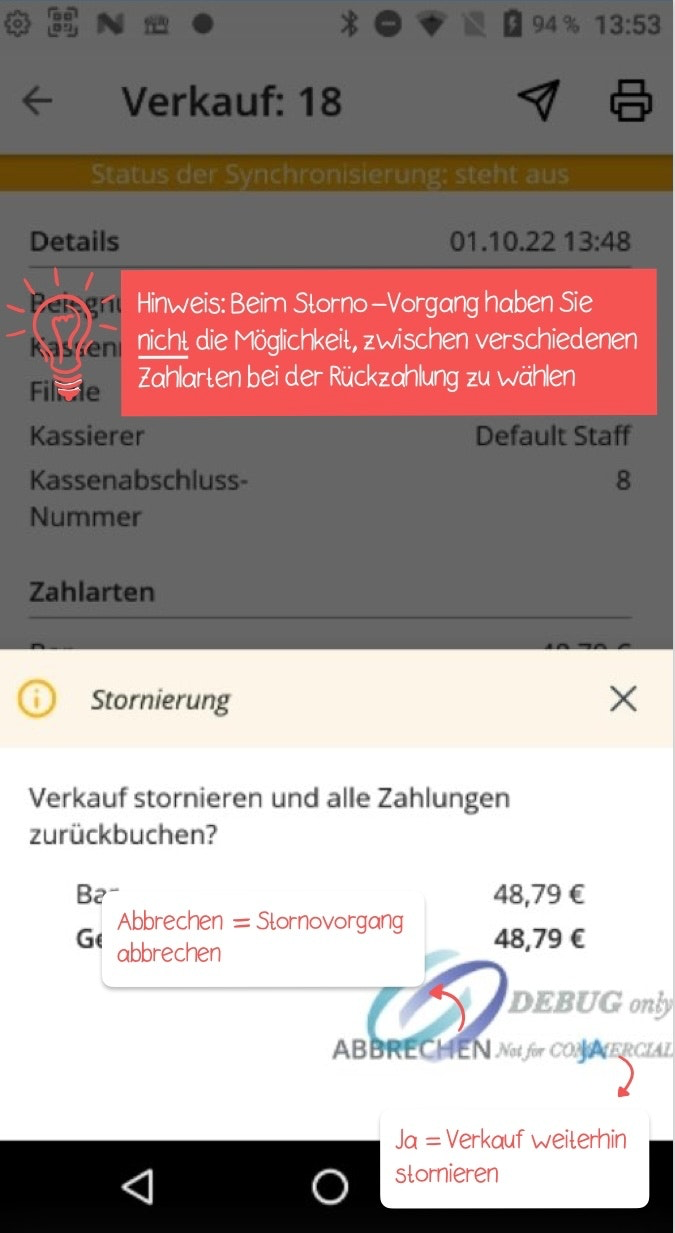Tap the system back button
This screenshot has width=675, height=1233.
coord(137,1186)
